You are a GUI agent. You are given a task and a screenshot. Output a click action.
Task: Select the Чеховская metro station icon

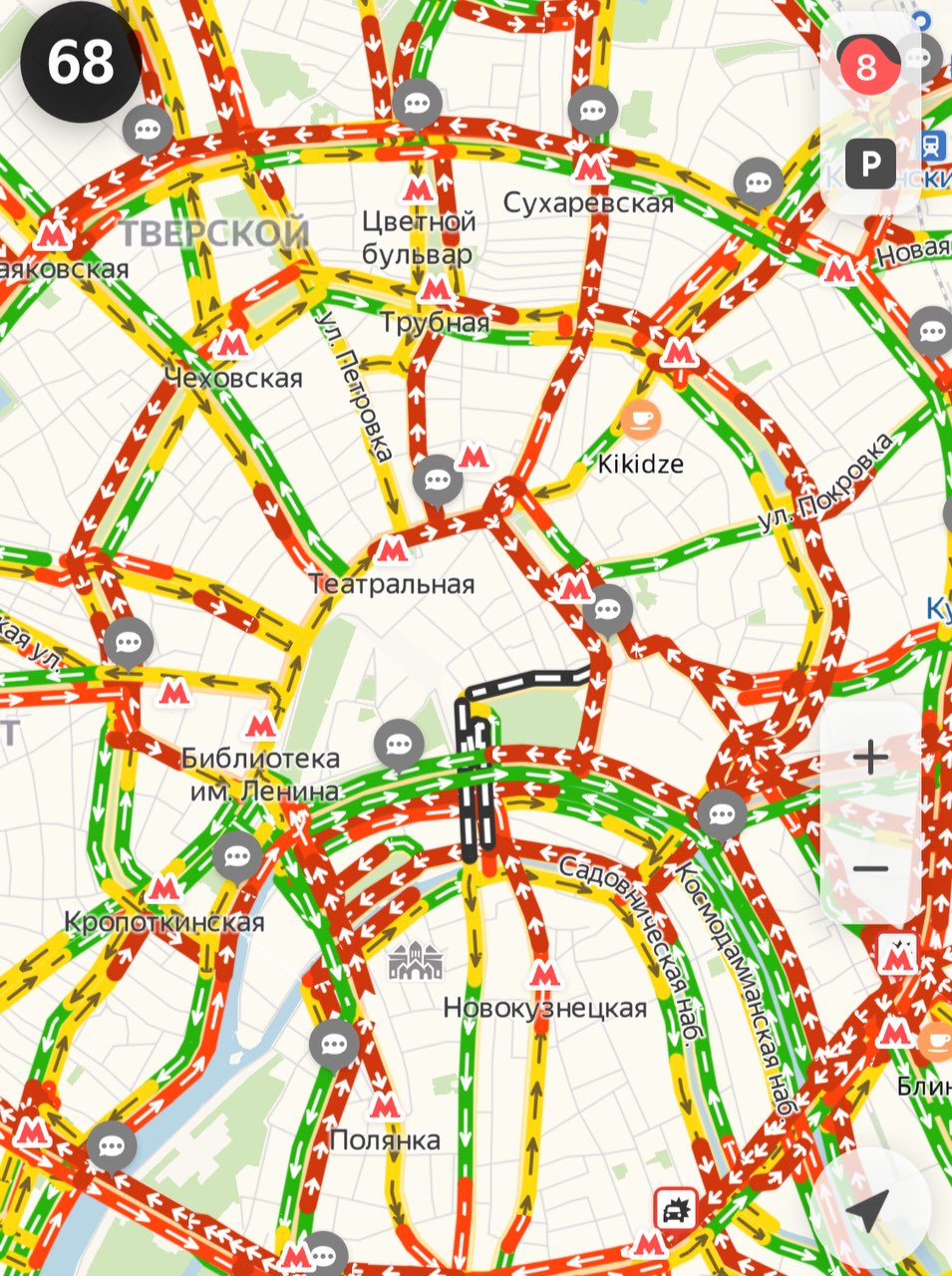coord(231,345)
